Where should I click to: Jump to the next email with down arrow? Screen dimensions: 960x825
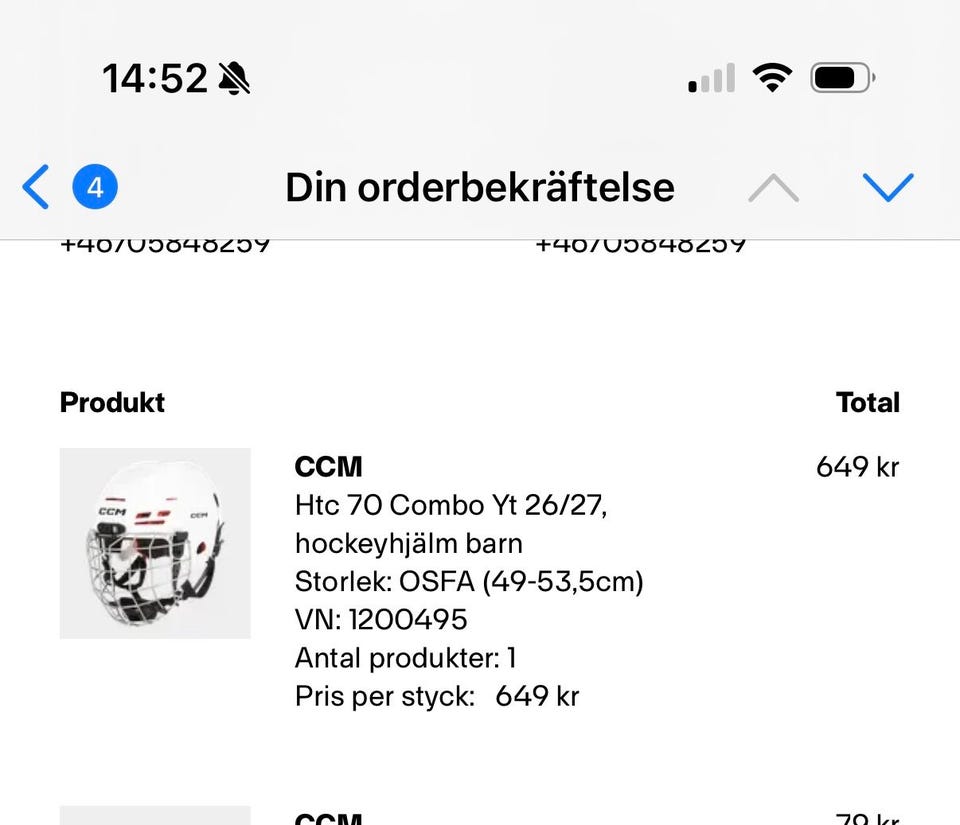click(887, 187)
